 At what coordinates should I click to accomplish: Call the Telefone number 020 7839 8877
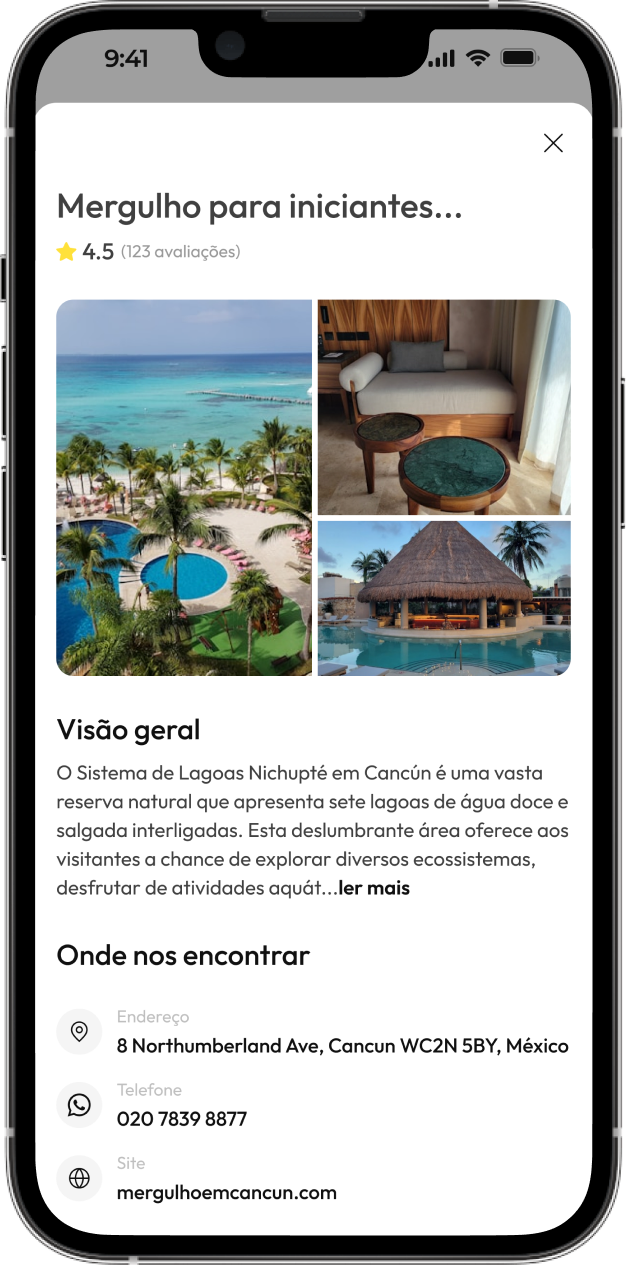click(182, 1119)
